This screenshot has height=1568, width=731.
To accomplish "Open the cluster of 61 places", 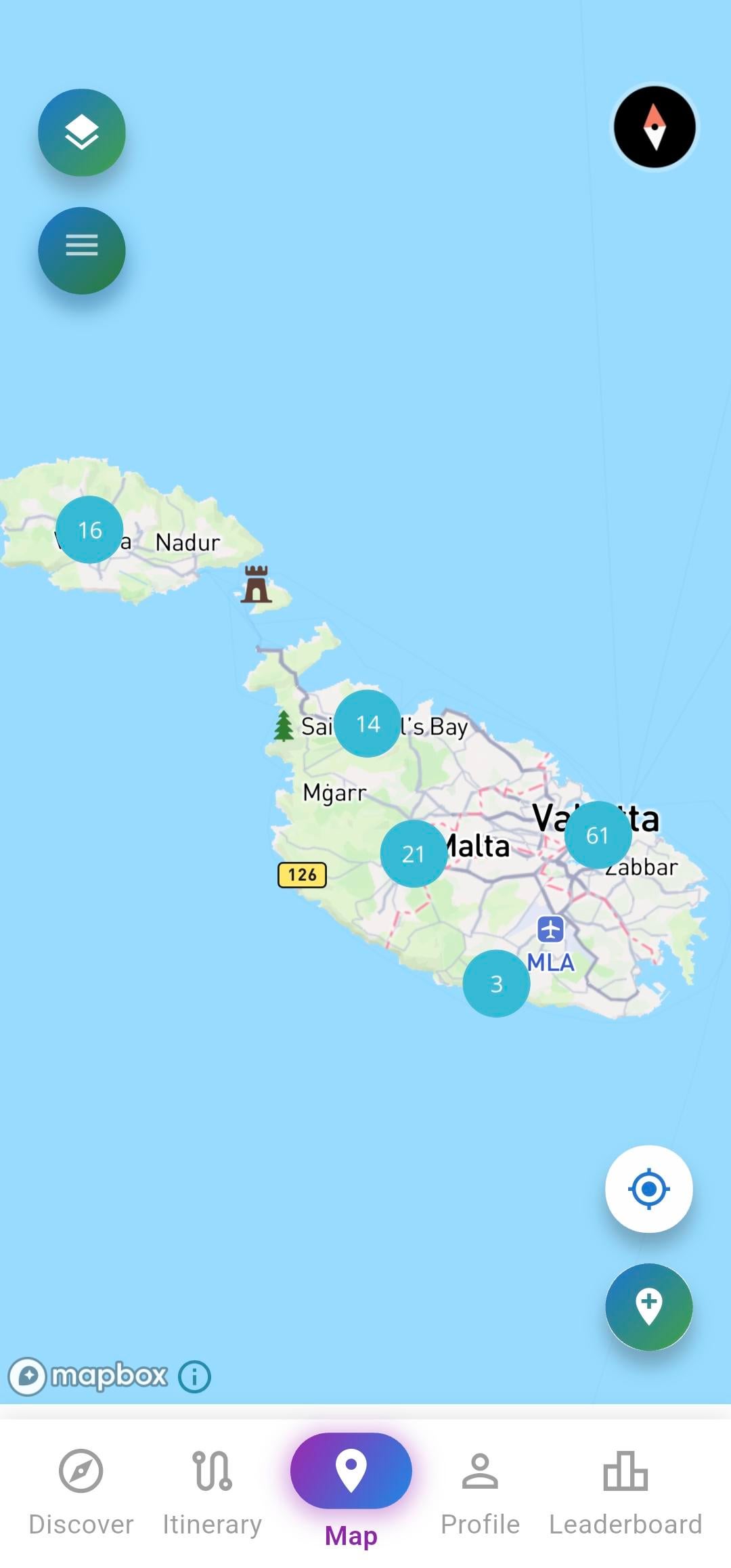I will tap(597, 835).
